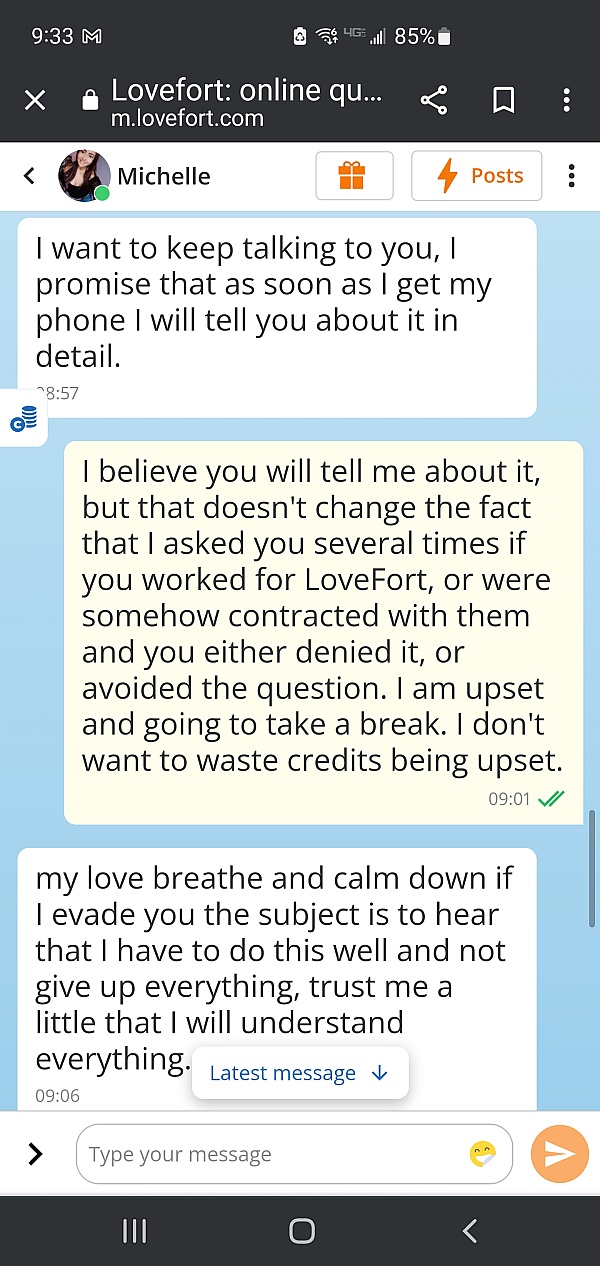Image resolution: width=600 pixels, height=1266 pixels.
Task: Close the browser custom tab
Action: tap(35, 100)
